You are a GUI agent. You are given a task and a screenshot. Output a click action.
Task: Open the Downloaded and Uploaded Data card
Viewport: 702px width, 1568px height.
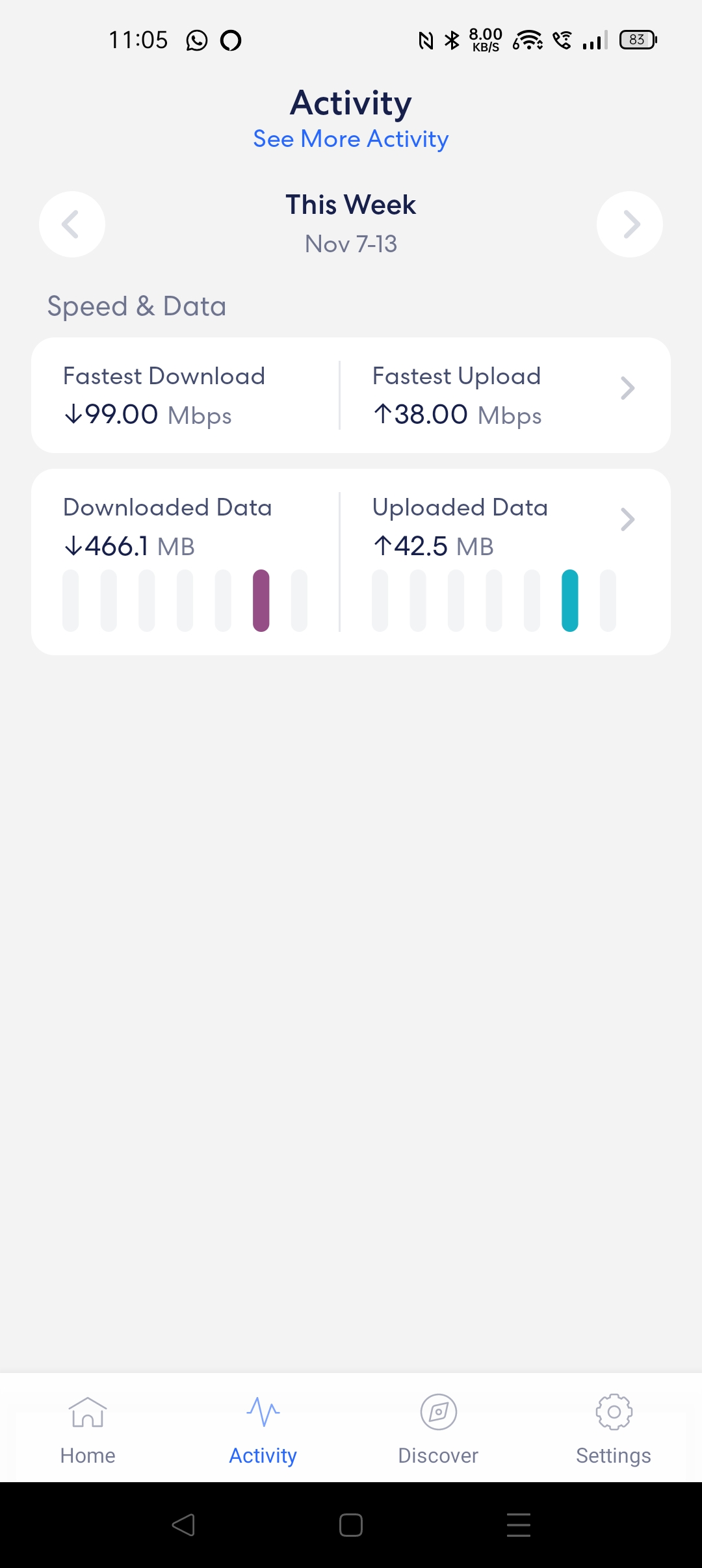coord(351,562)
